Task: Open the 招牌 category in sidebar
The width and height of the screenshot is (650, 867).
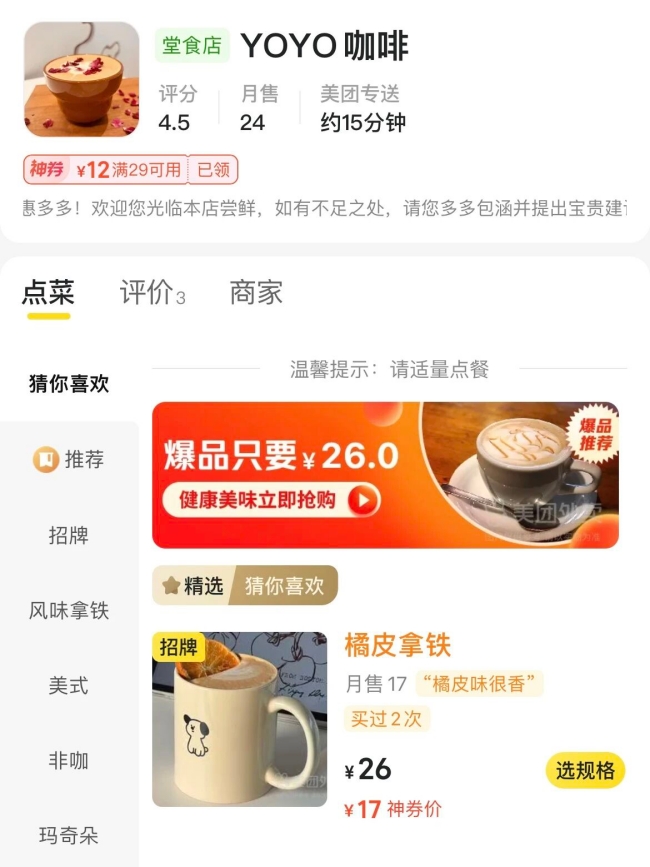Action: (69, 535)
